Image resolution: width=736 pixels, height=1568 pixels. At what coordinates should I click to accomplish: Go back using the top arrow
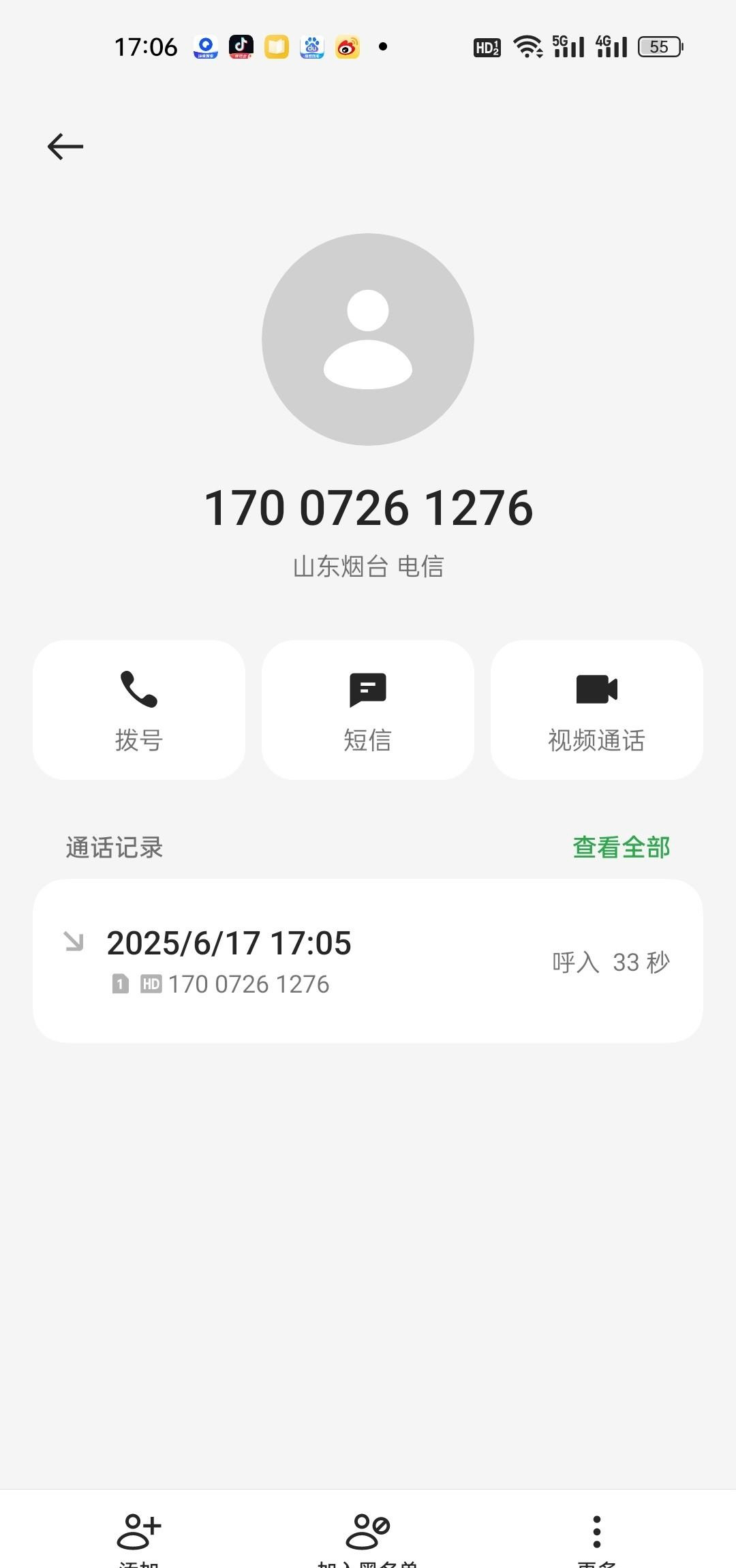point(65,147)
